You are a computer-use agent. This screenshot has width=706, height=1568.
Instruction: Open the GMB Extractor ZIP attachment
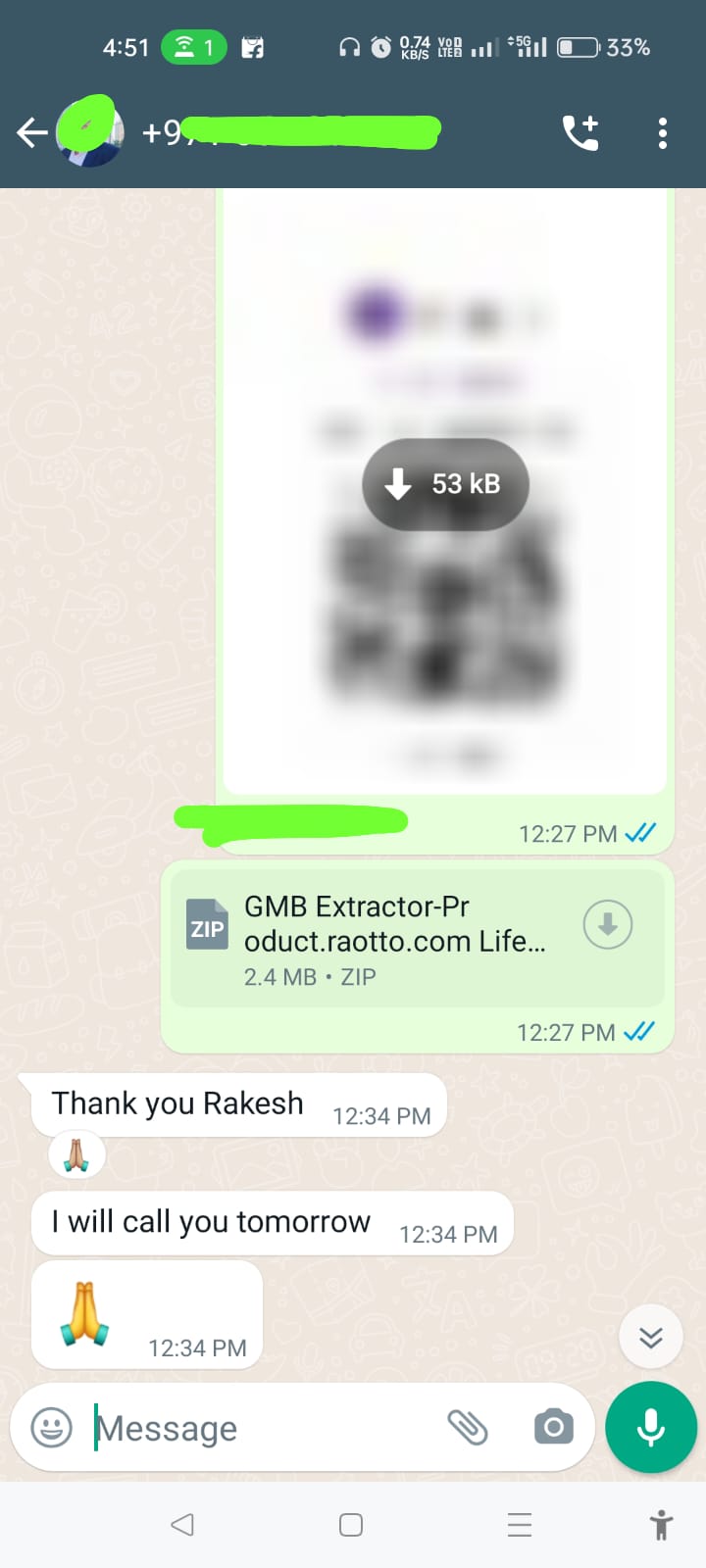coord(392,939)
